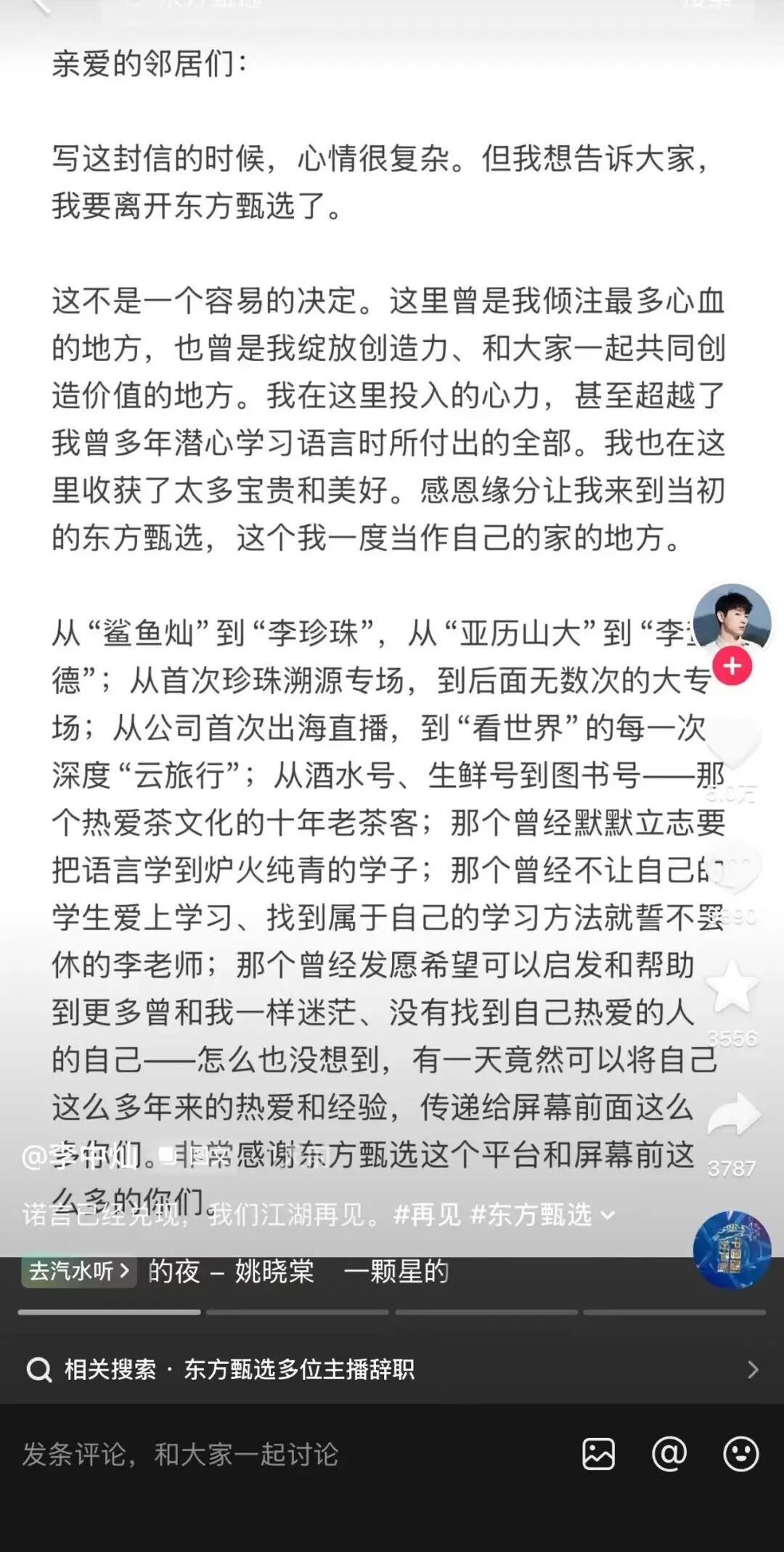Open the spinning music disc

pyautogui.click(x=732, y=1250)
